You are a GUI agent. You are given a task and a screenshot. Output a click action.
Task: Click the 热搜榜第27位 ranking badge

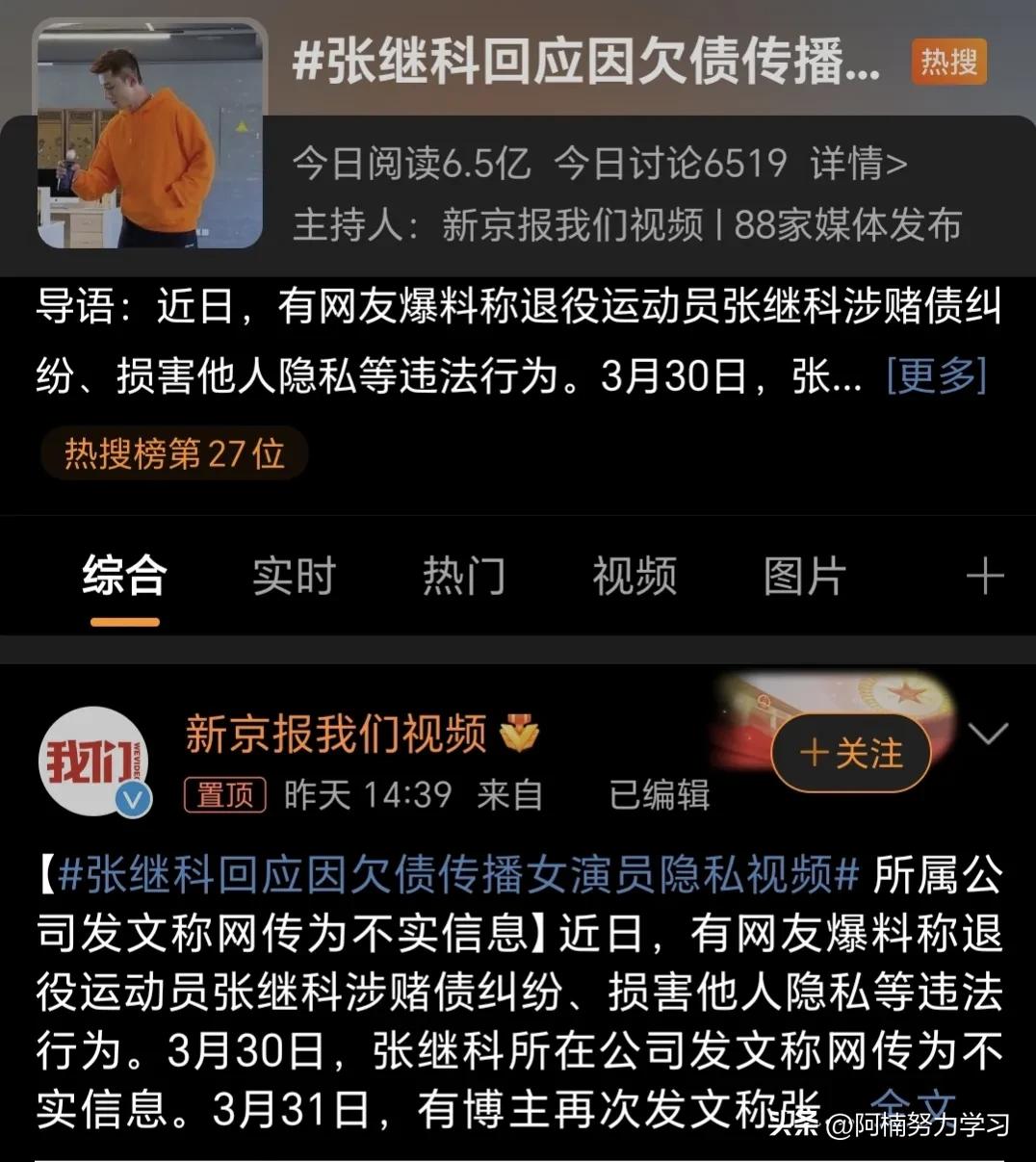point(173,453)
